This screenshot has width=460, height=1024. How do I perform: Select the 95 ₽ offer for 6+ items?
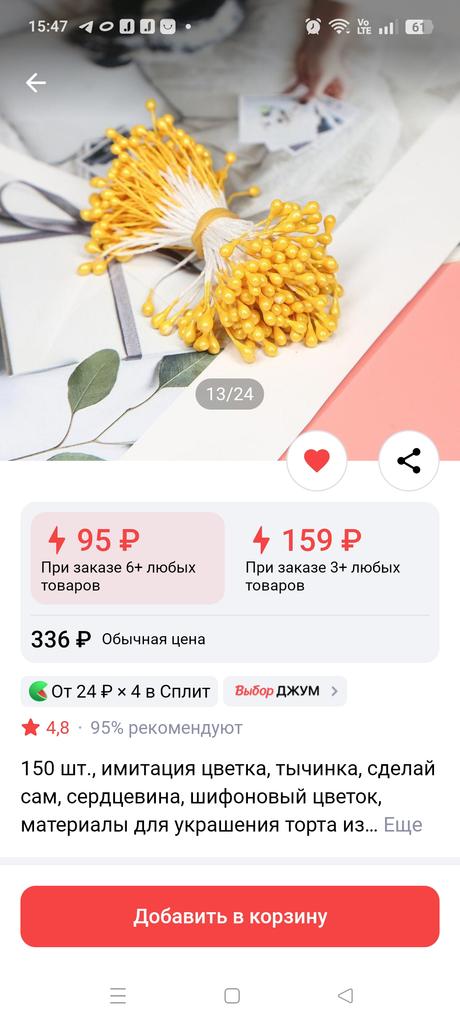coord(127,558)
